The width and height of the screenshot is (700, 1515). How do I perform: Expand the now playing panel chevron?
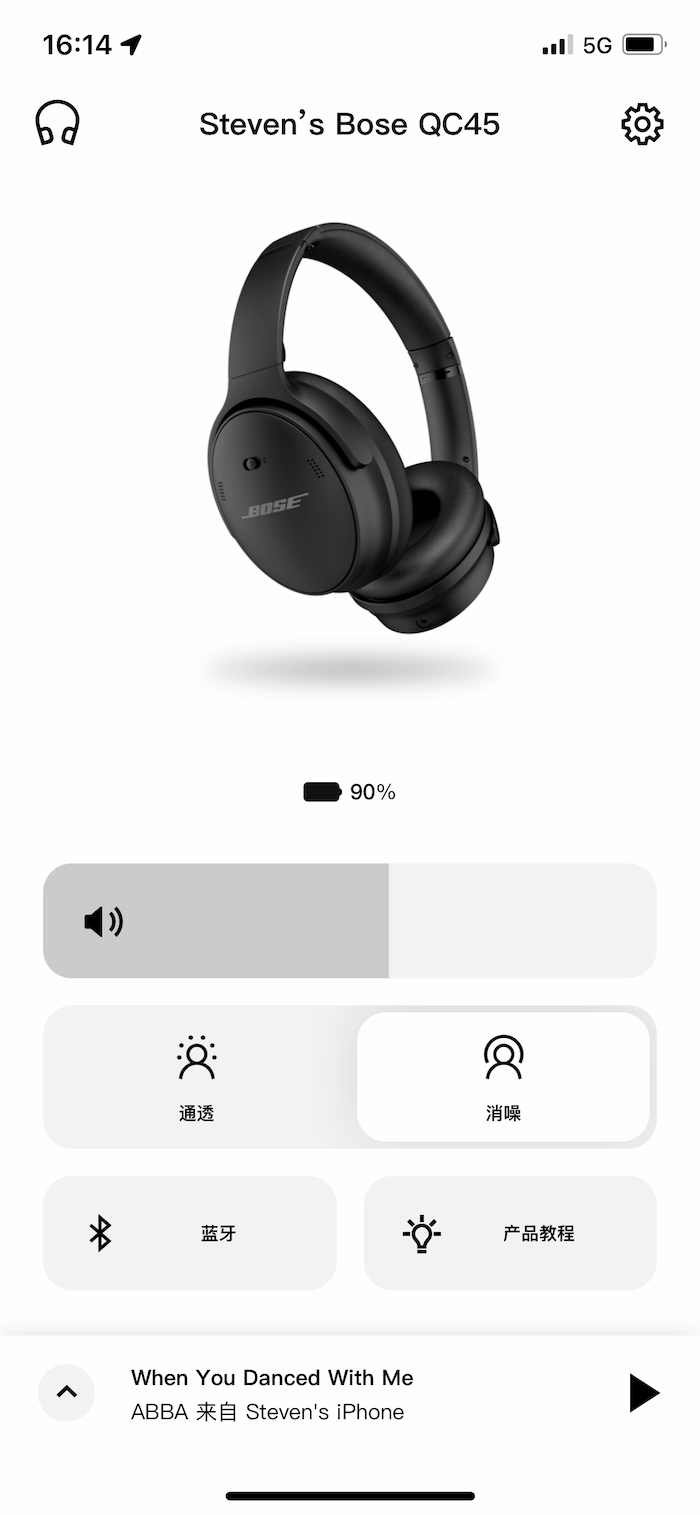(x=66, y=1392)
